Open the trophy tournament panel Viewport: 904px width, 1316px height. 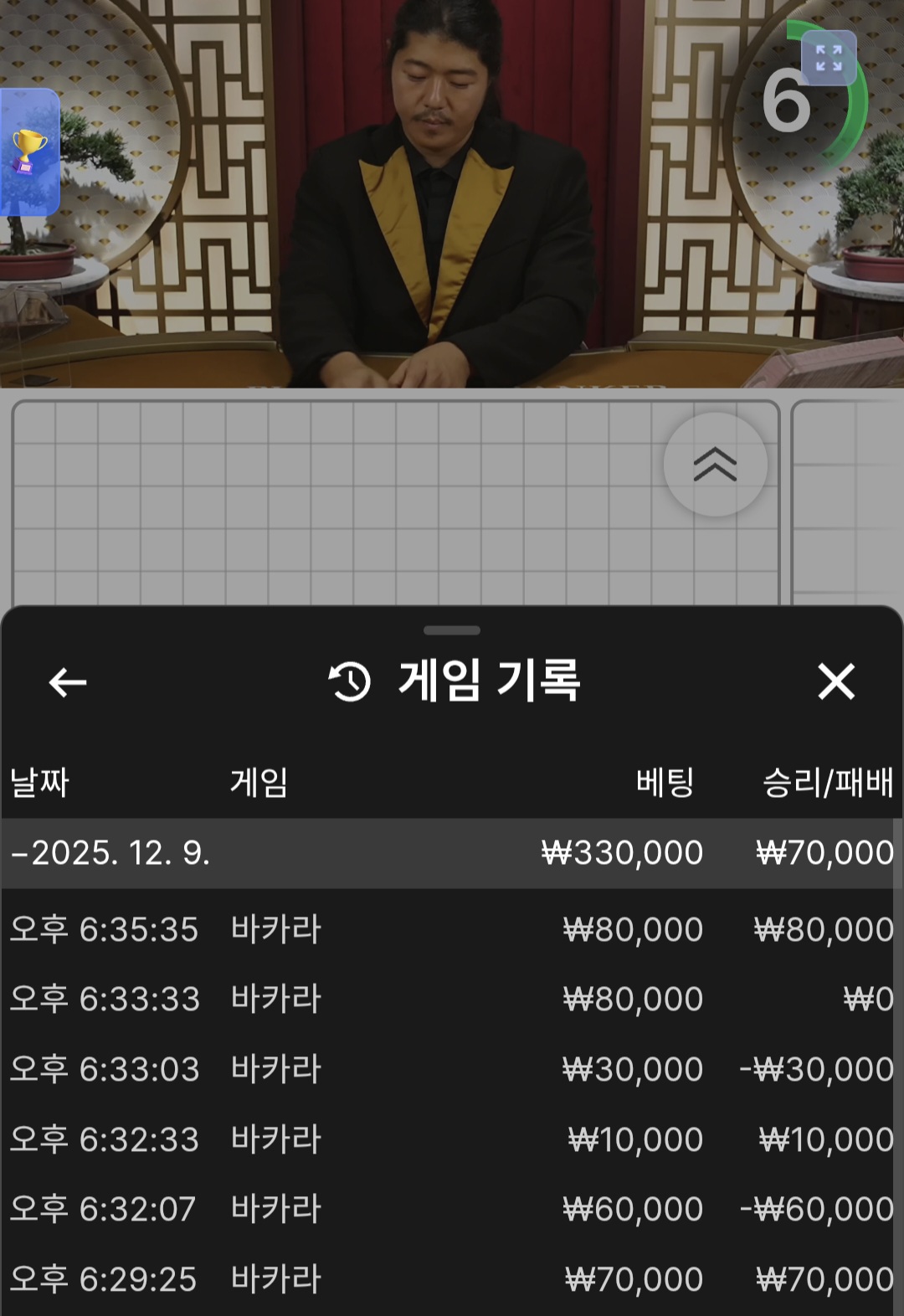(29, 152)
